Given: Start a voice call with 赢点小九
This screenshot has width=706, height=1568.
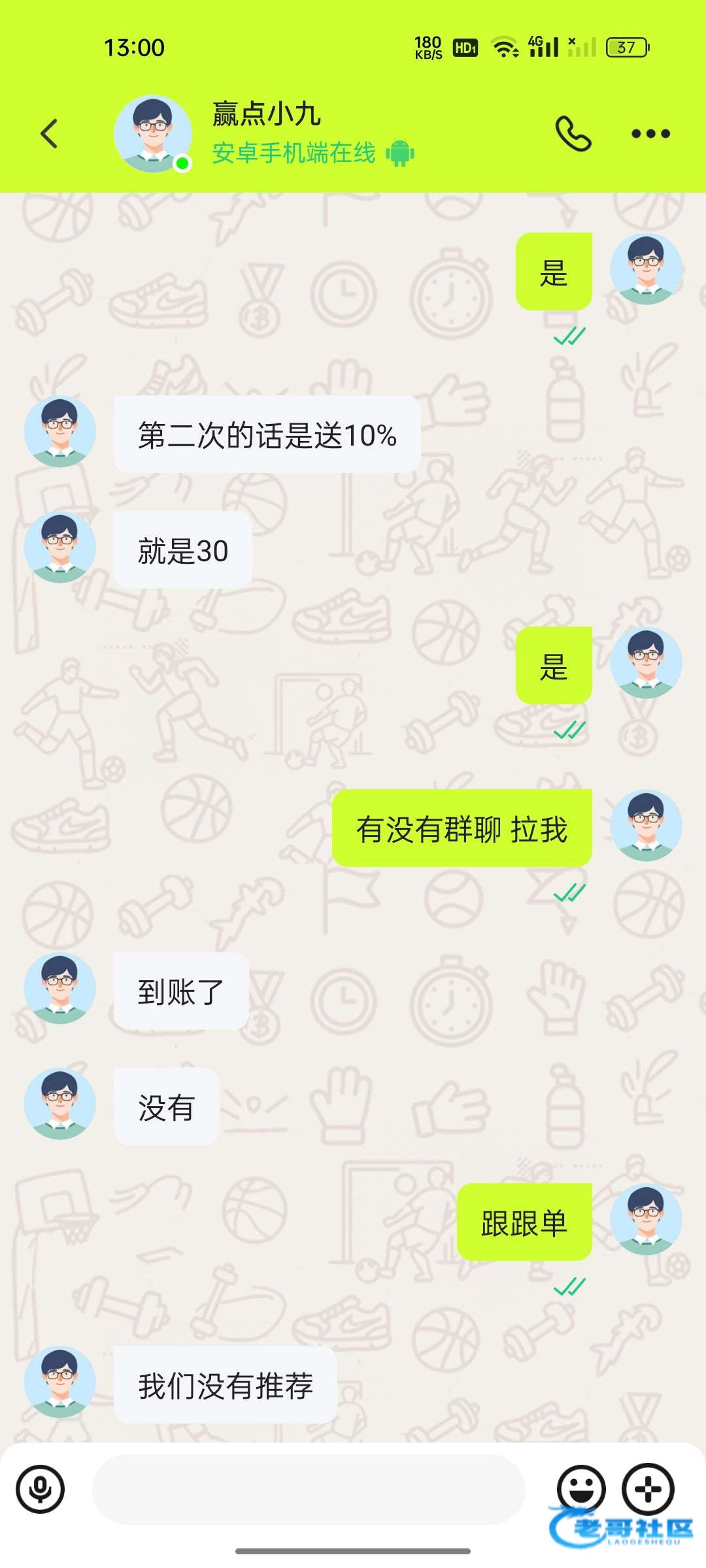Looking at the screenshot, I should (573, 134).
